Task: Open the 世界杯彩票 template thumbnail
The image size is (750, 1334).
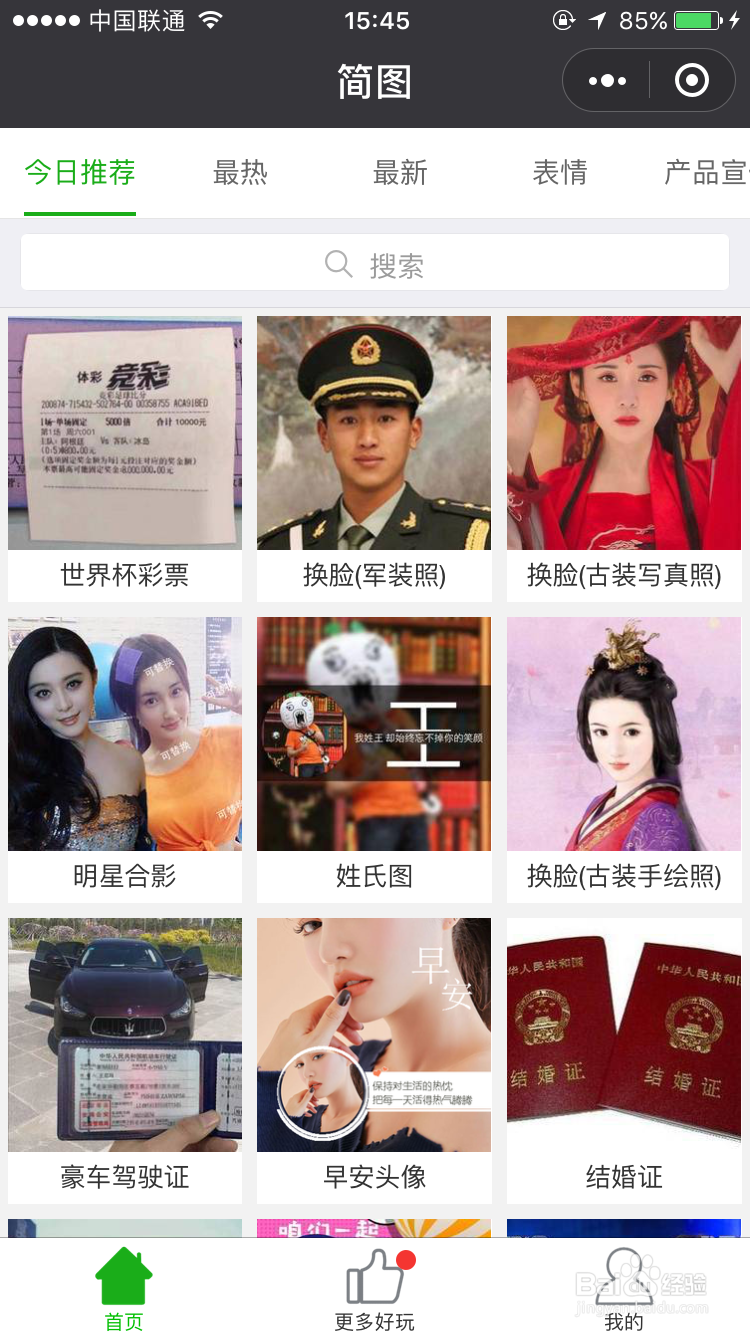Action: (x=124, y=433)
